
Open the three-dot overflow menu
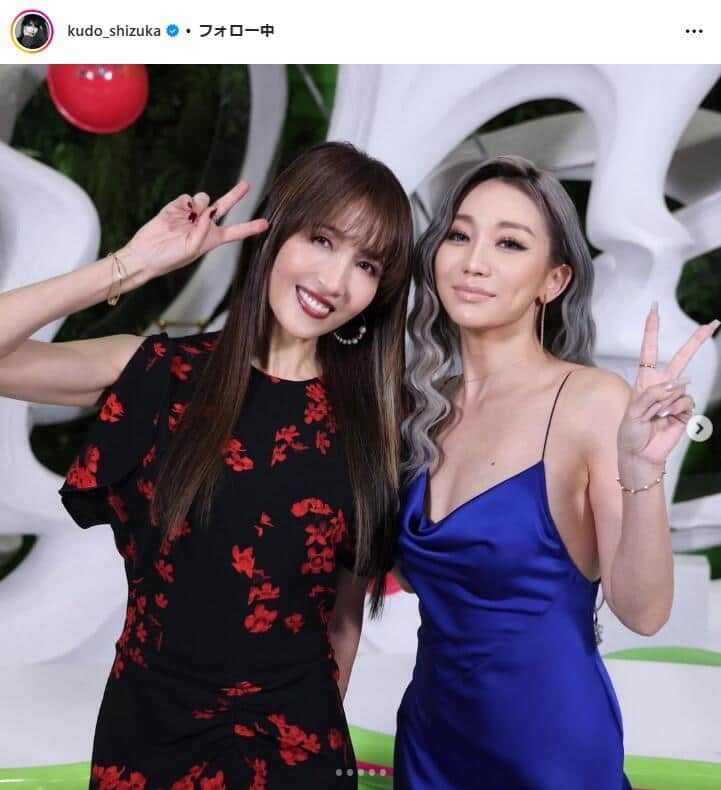point(693,31)
